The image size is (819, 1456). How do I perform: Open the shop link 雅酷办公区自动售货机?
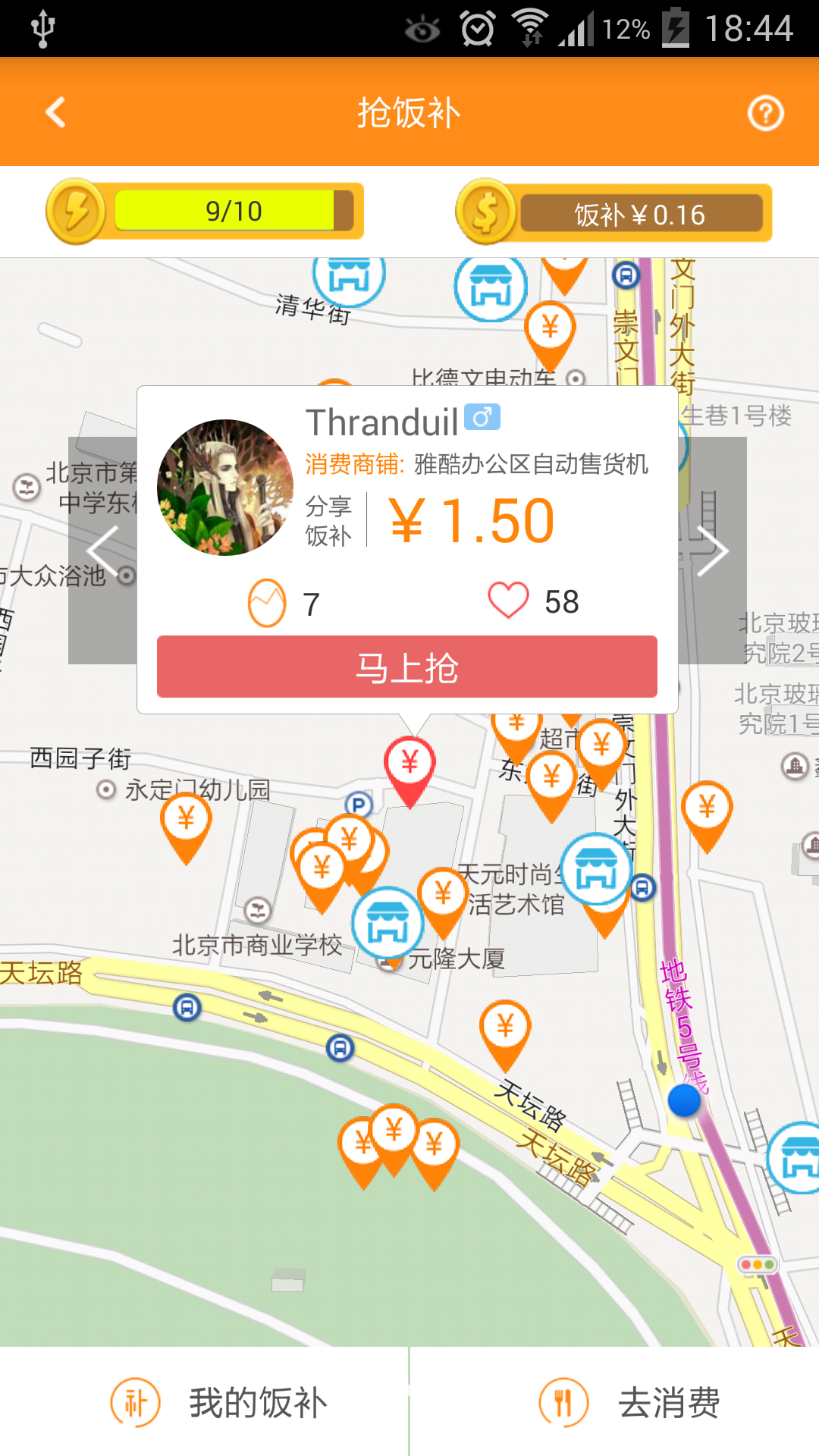click(x=531, y=464)
